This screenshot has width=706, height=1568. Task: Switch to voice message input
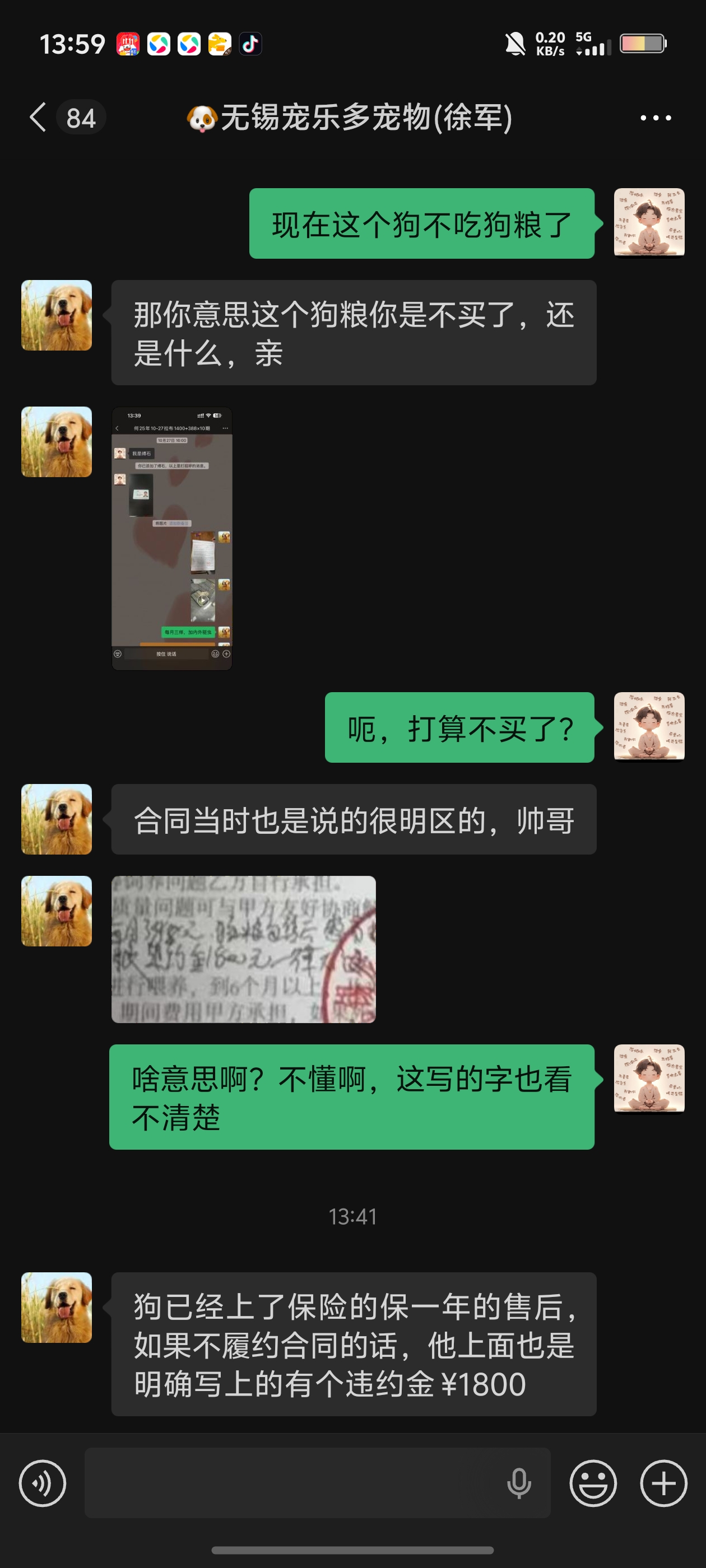click(42, 1483)
